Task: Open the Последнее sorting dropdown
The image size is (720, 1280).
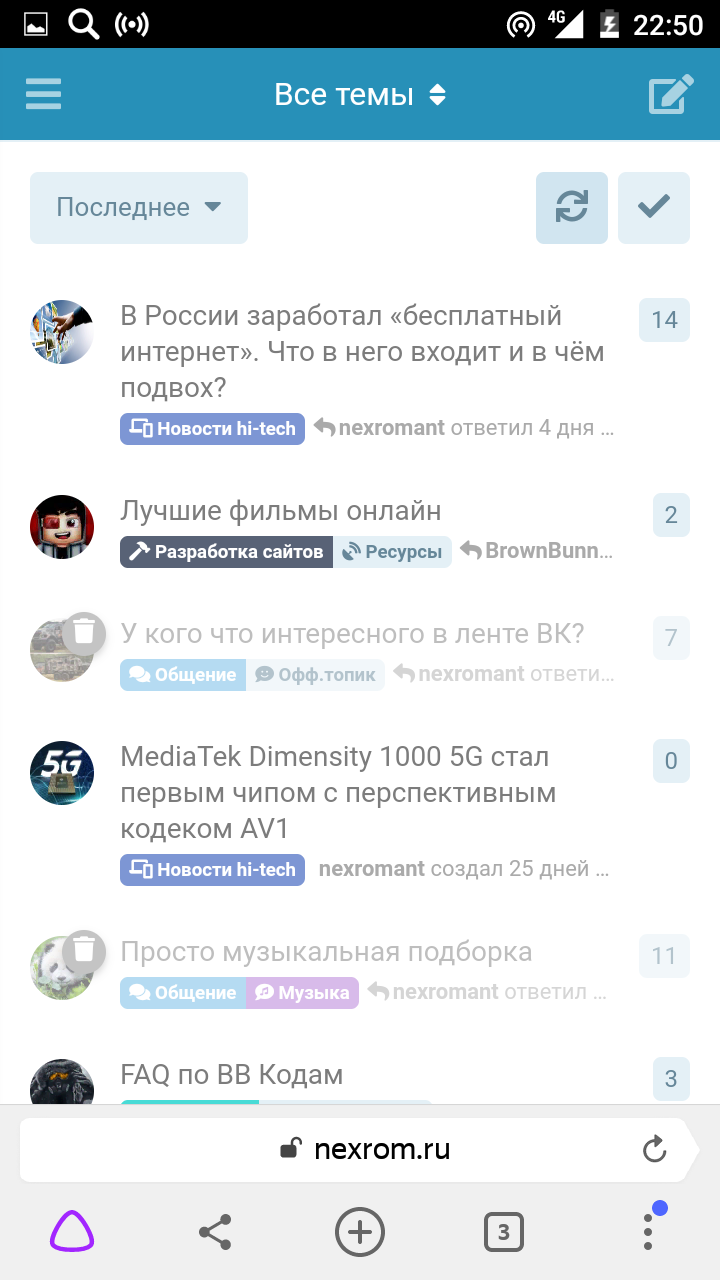Action: [x=139, y=208]
